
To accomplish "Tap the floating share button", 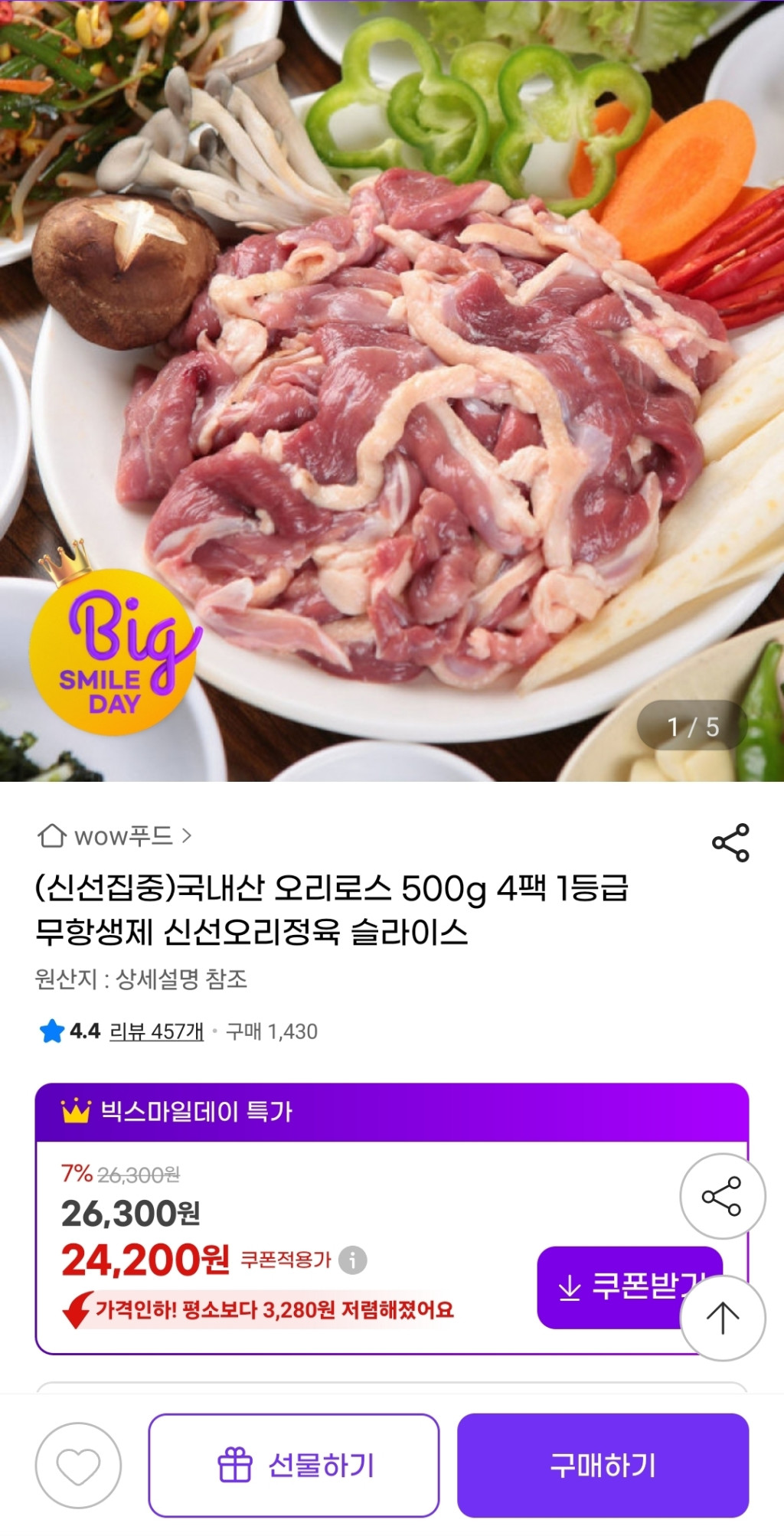I will coord(722,1196).
